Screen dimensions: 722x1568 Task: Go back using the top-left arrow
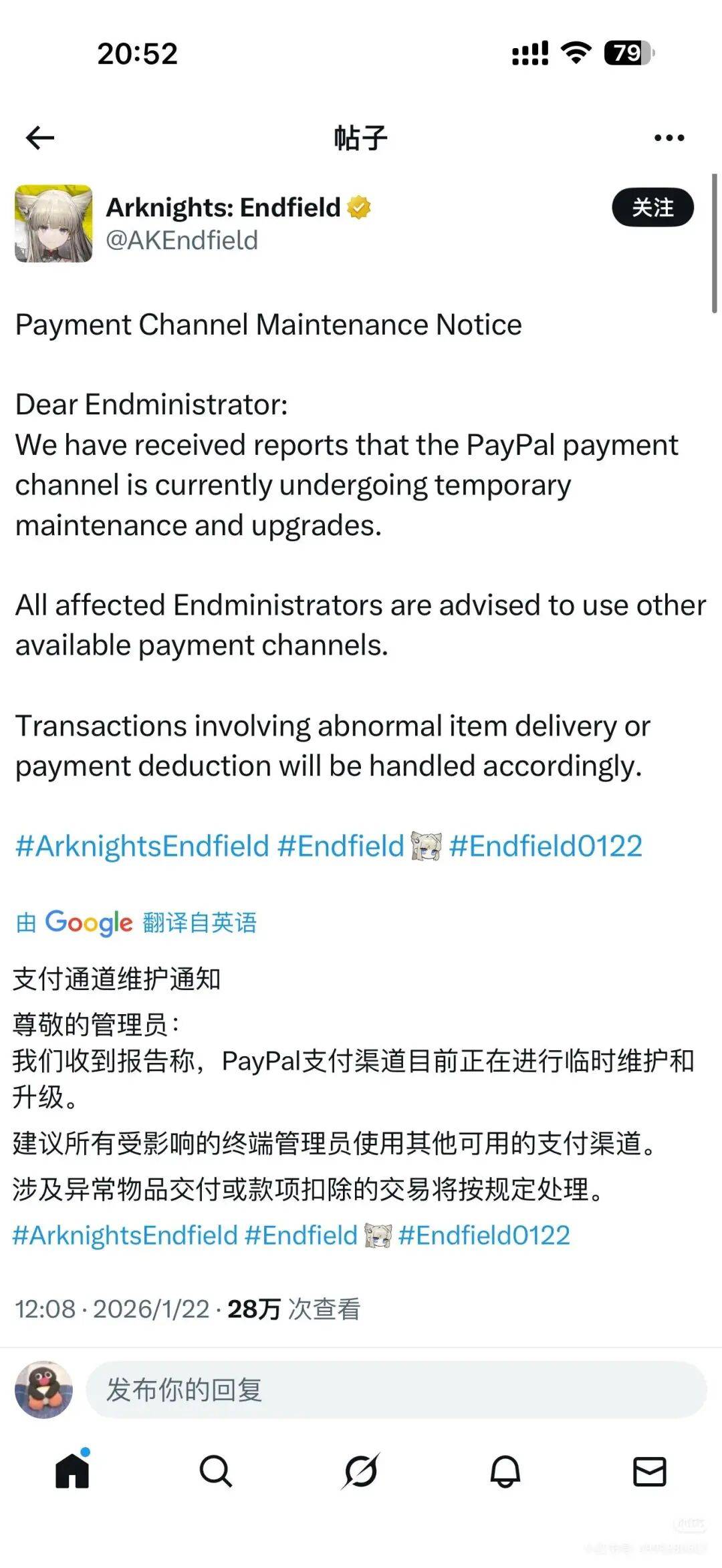coord(40,138)
